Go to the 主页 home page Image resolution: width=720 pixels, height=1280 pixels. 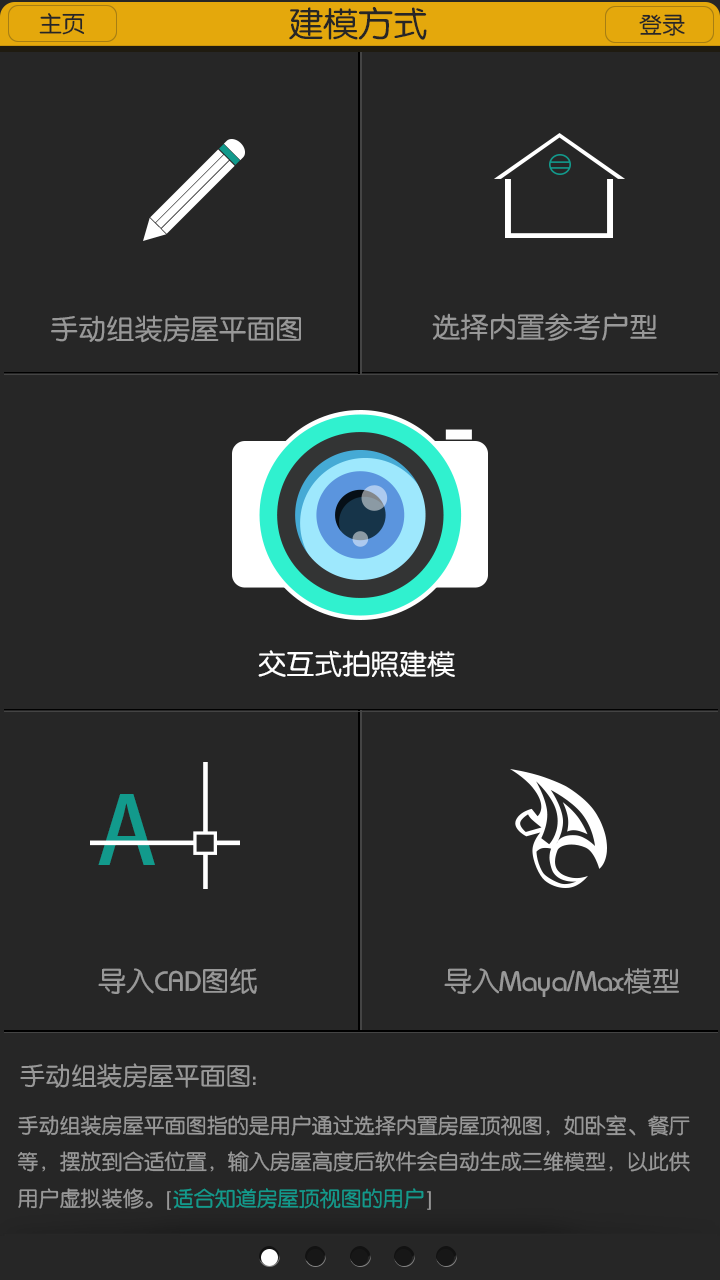[62, 24]
